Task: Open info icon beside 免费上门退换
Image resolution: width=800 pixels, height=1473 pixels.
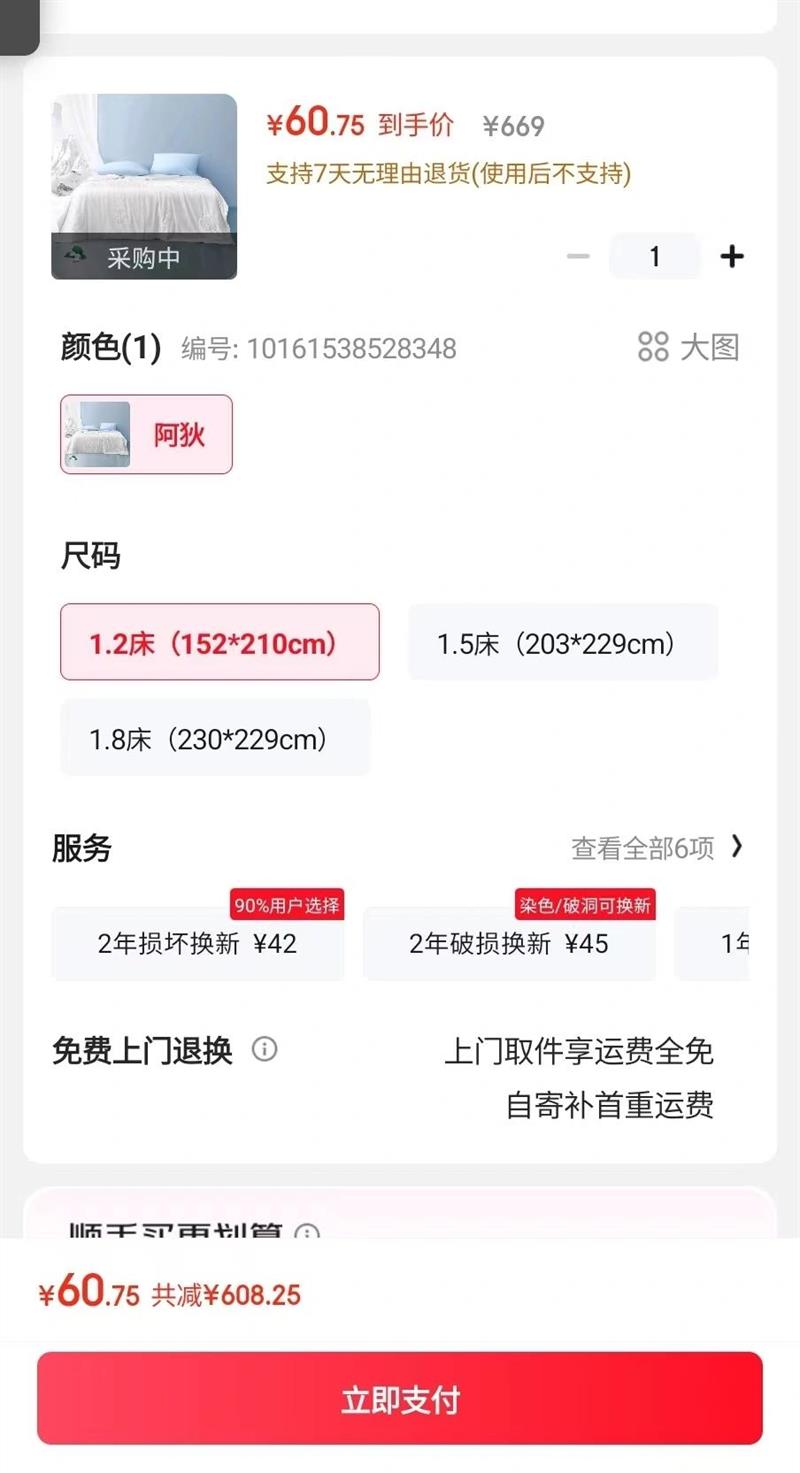Action: [264, 1050]
